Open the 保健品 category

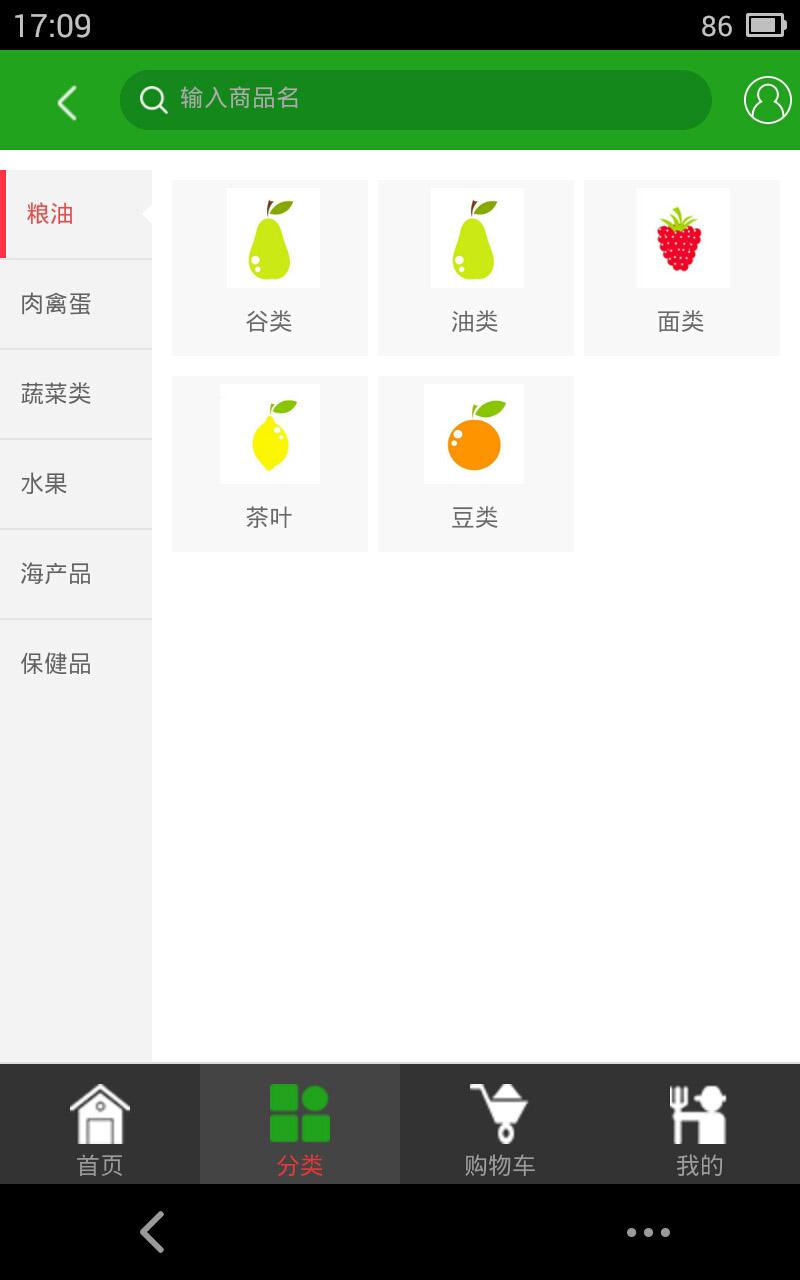click(56, 664)
